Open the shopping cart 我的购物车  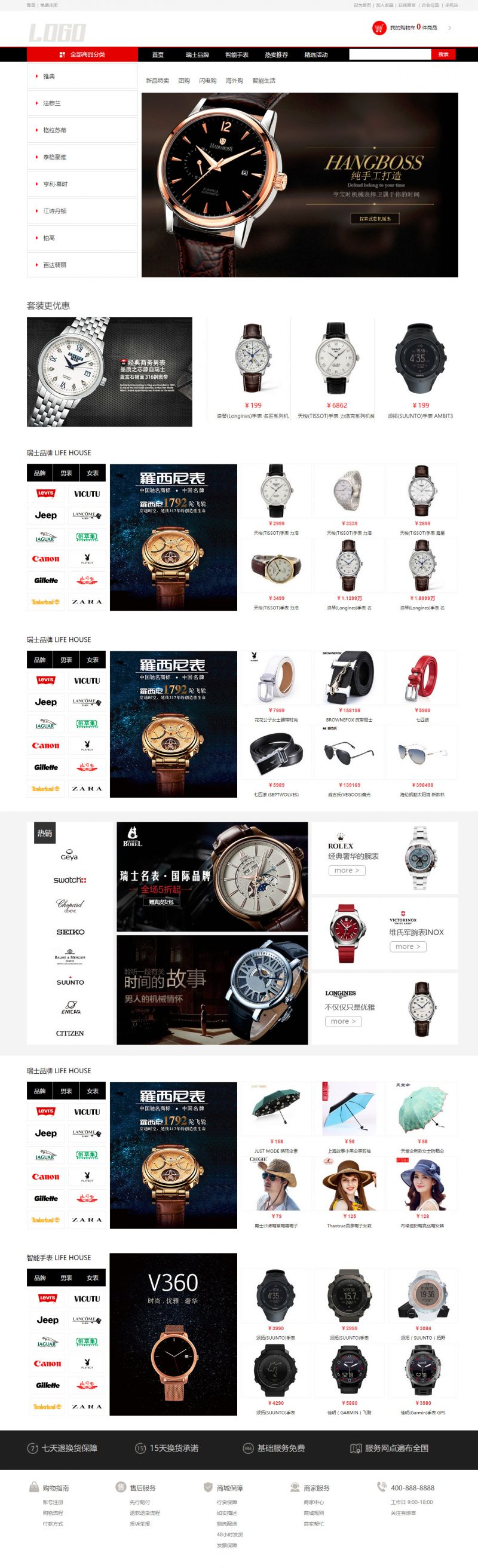pos(405,27)
